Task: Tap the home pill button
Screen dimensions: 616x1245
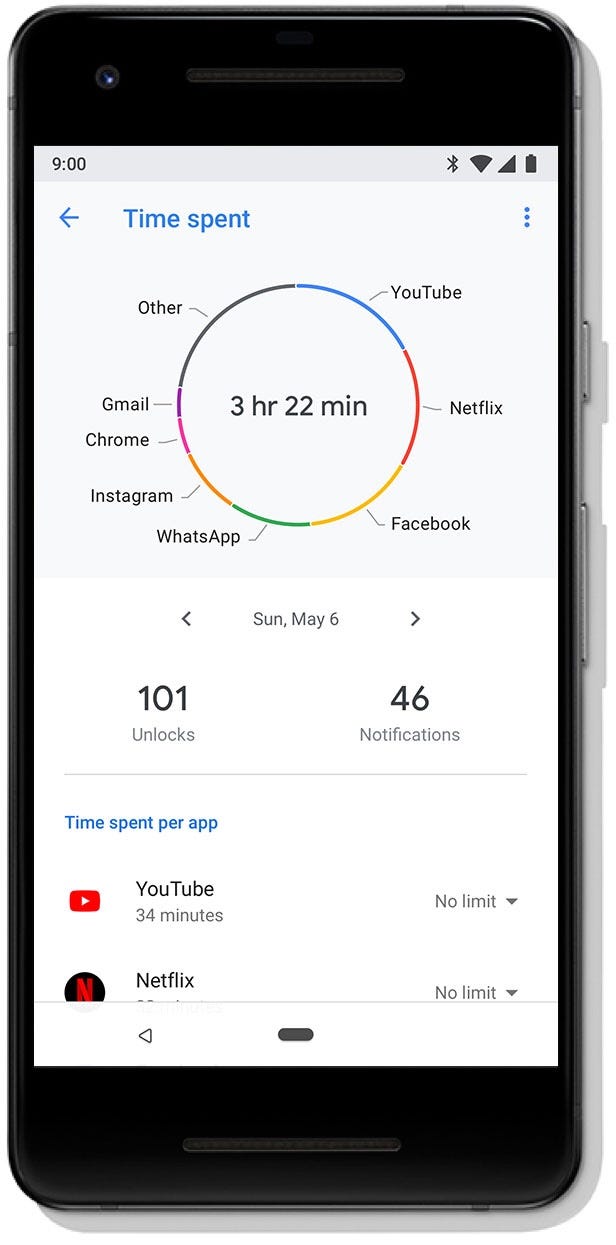Action: (x=296, y=1035)
